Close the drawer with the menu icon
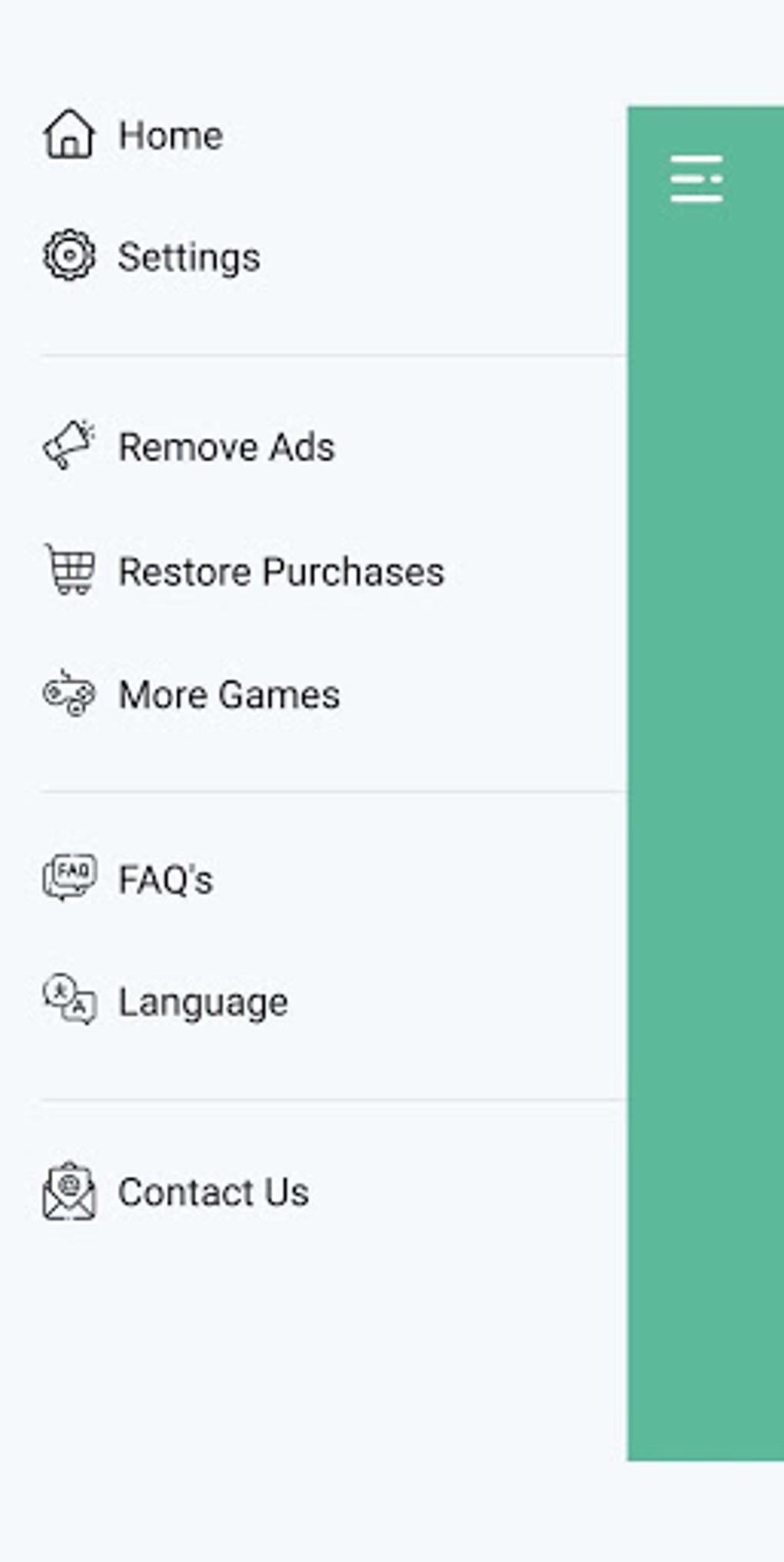 point(696,179)
